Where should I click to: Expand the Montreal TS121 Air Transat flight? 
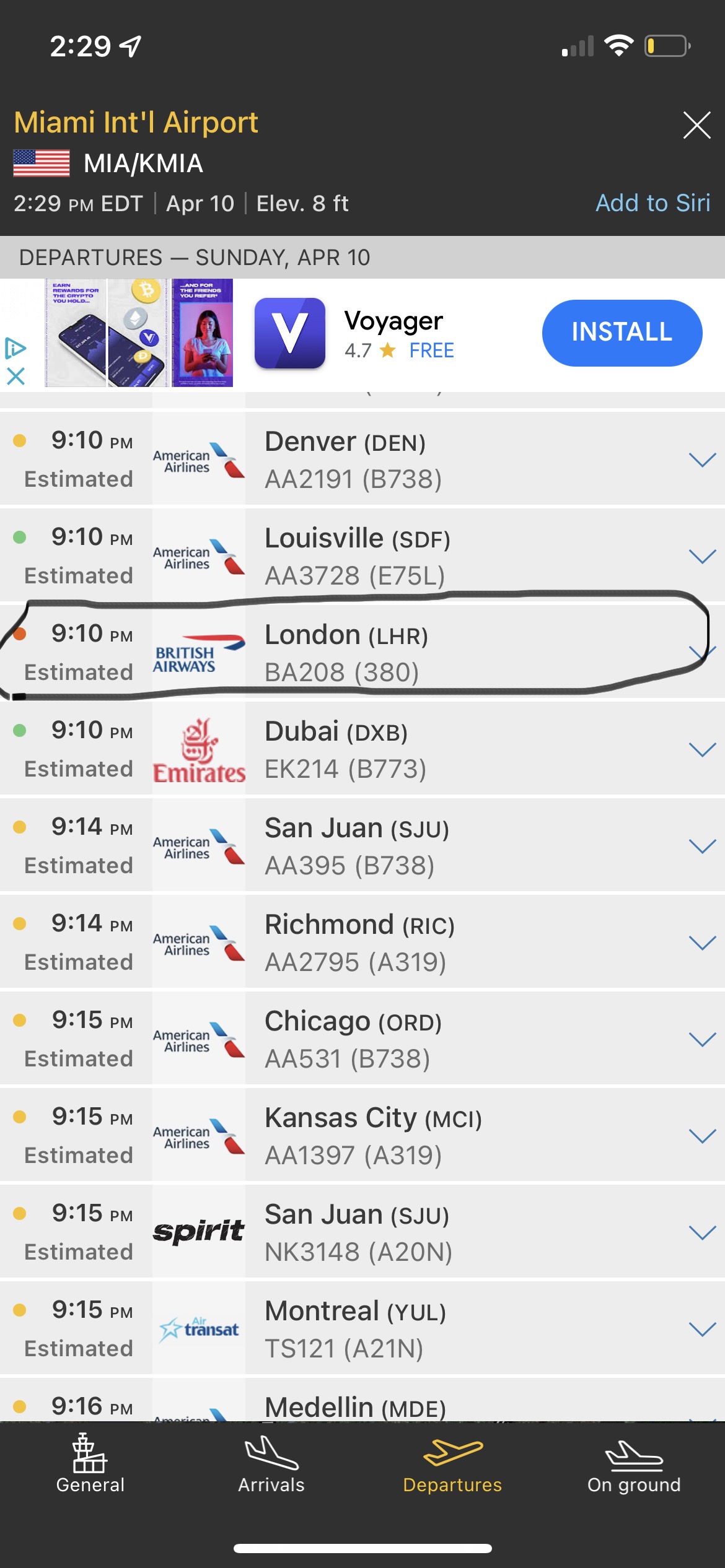click(702, 1329)
